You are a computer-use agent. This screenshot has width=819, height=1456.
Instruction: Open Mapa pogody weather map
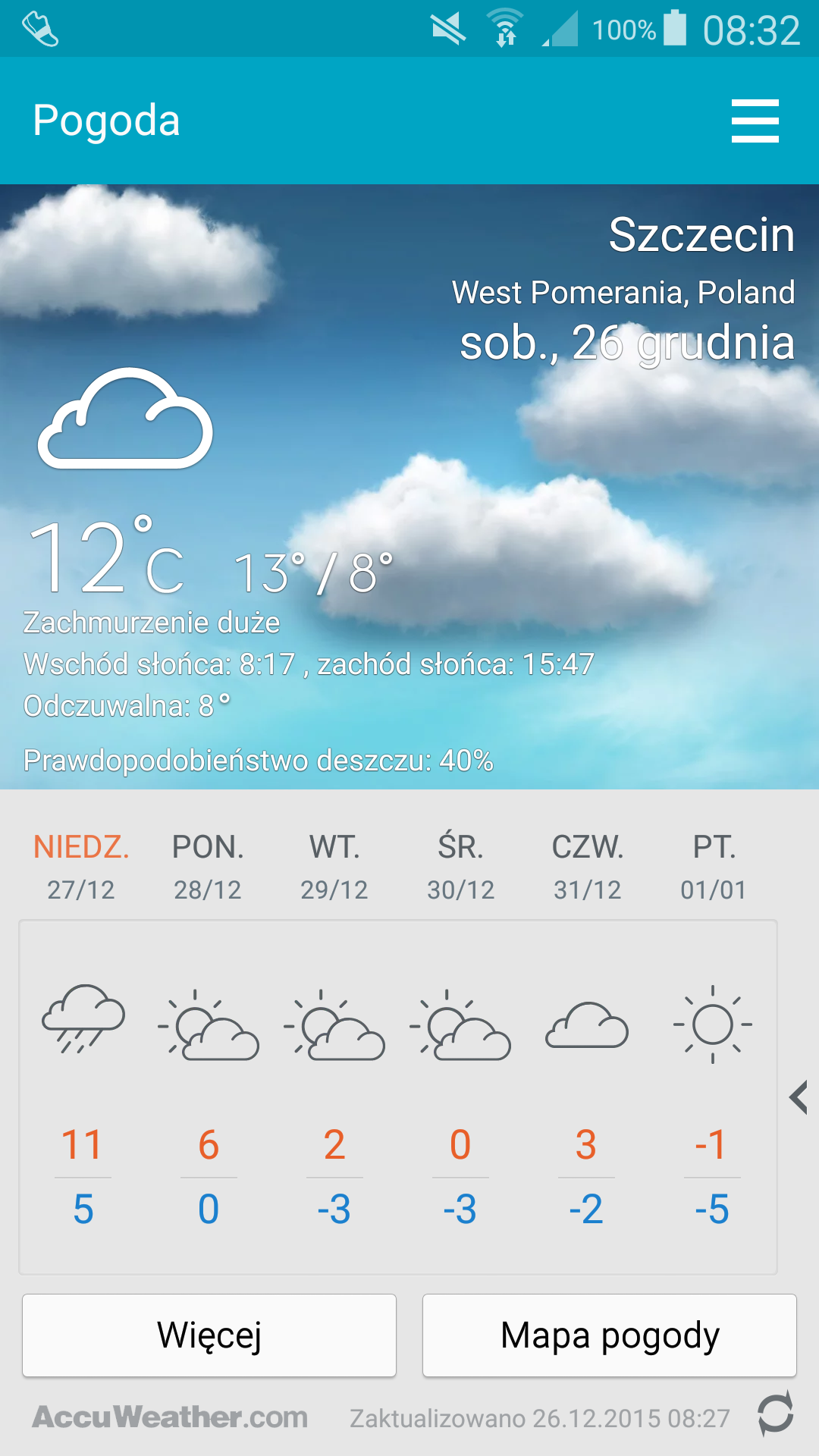click(x=610, y=1335)
